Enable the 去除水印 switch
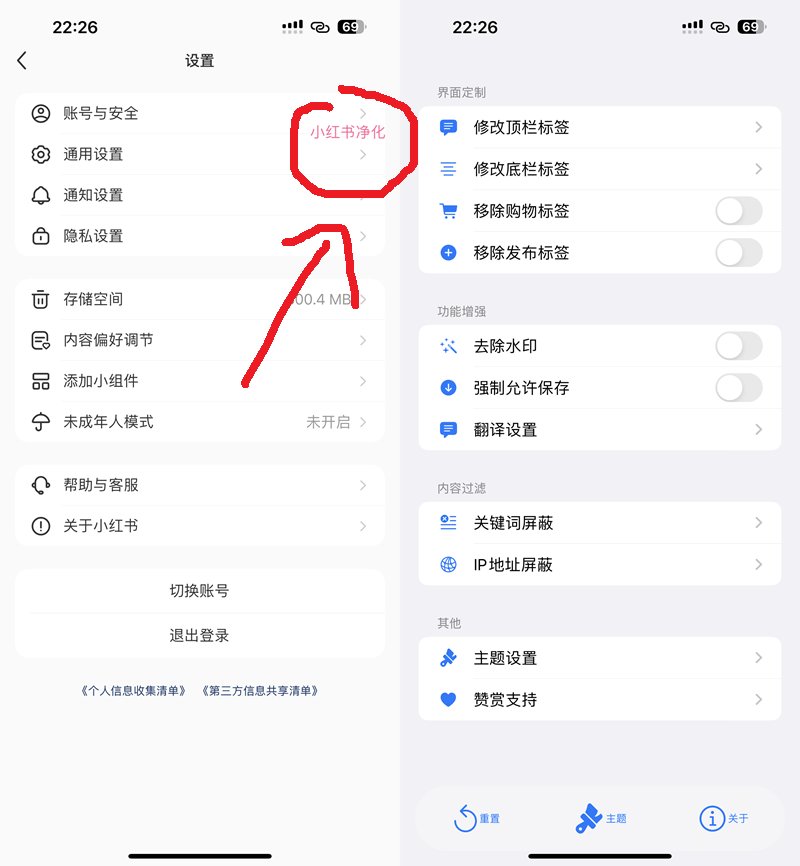Screen dimensions: 800x866 (738, 346)
